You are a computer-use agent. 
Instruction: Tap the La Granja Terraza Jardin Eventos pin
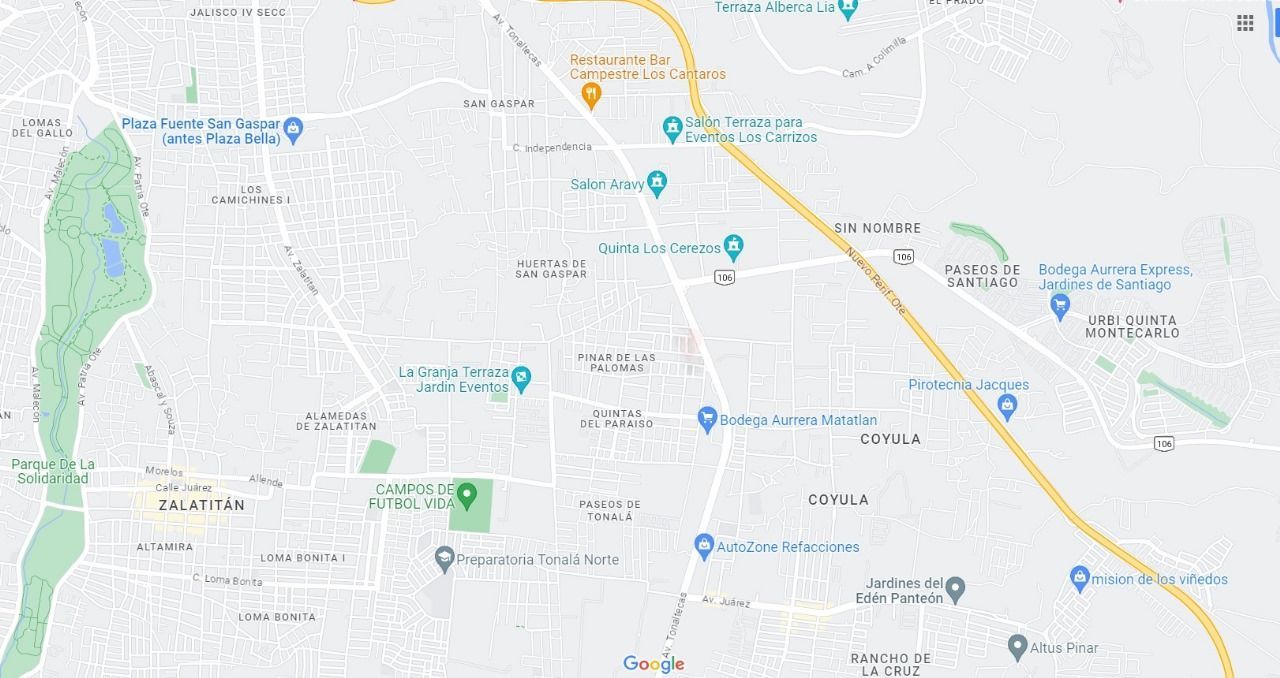(x=521, y=378)
